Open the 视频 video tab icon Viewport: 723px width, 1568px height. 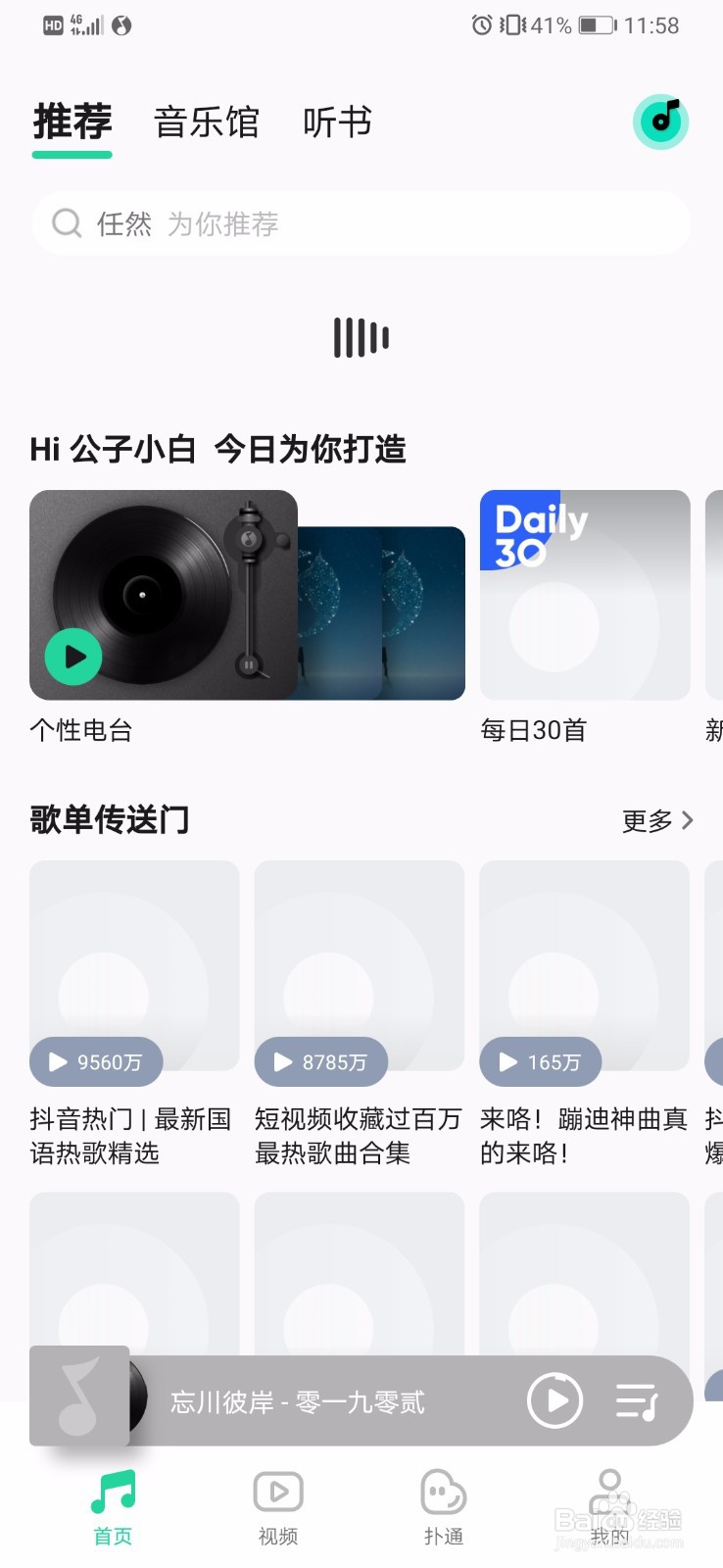(x=277, y=1492)
